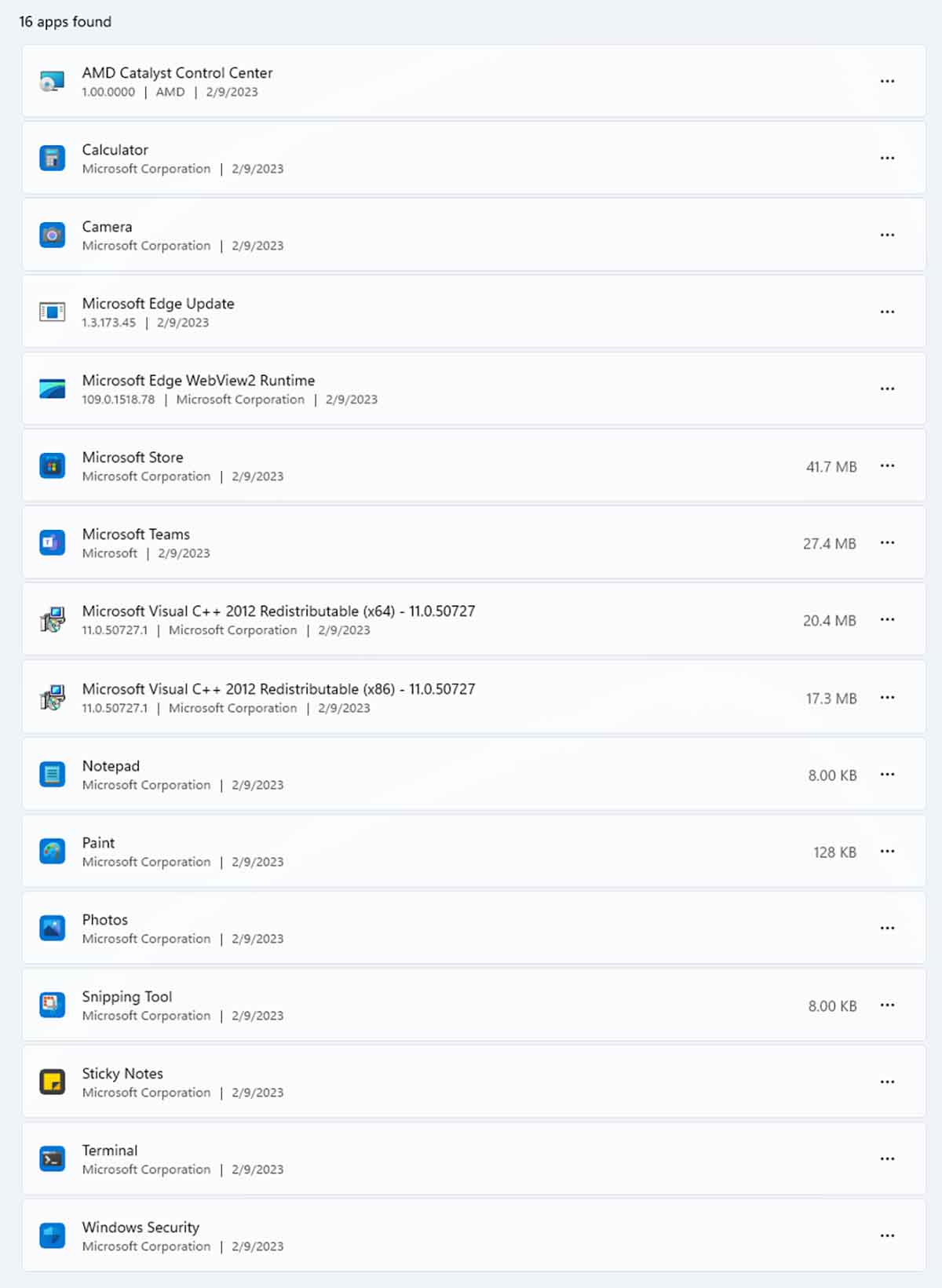Show more options for Camera
The image size is (942, 1288).
tap(887, 235)
